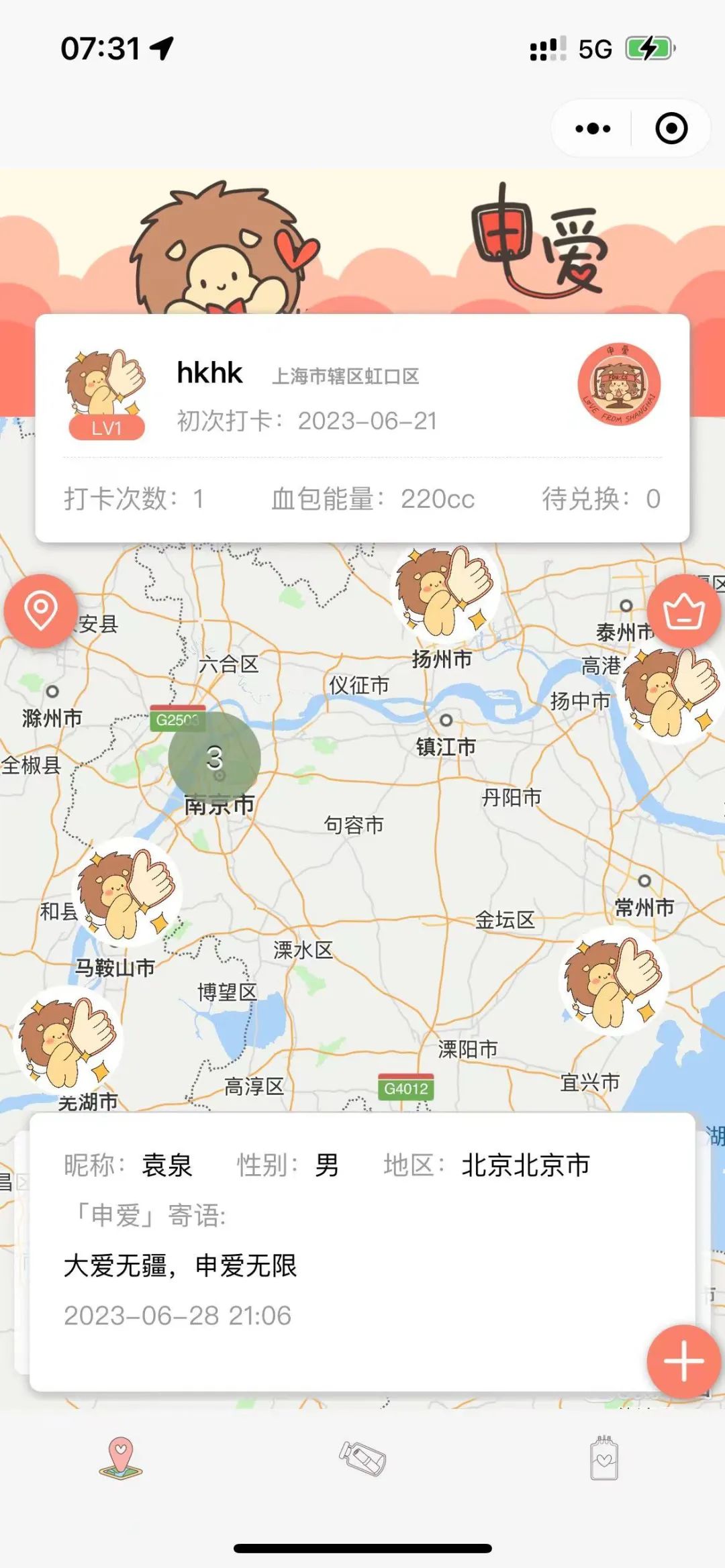
Task: Expand the Nanjing cluster of 3 markers
Action: click(x=214, y=758)
